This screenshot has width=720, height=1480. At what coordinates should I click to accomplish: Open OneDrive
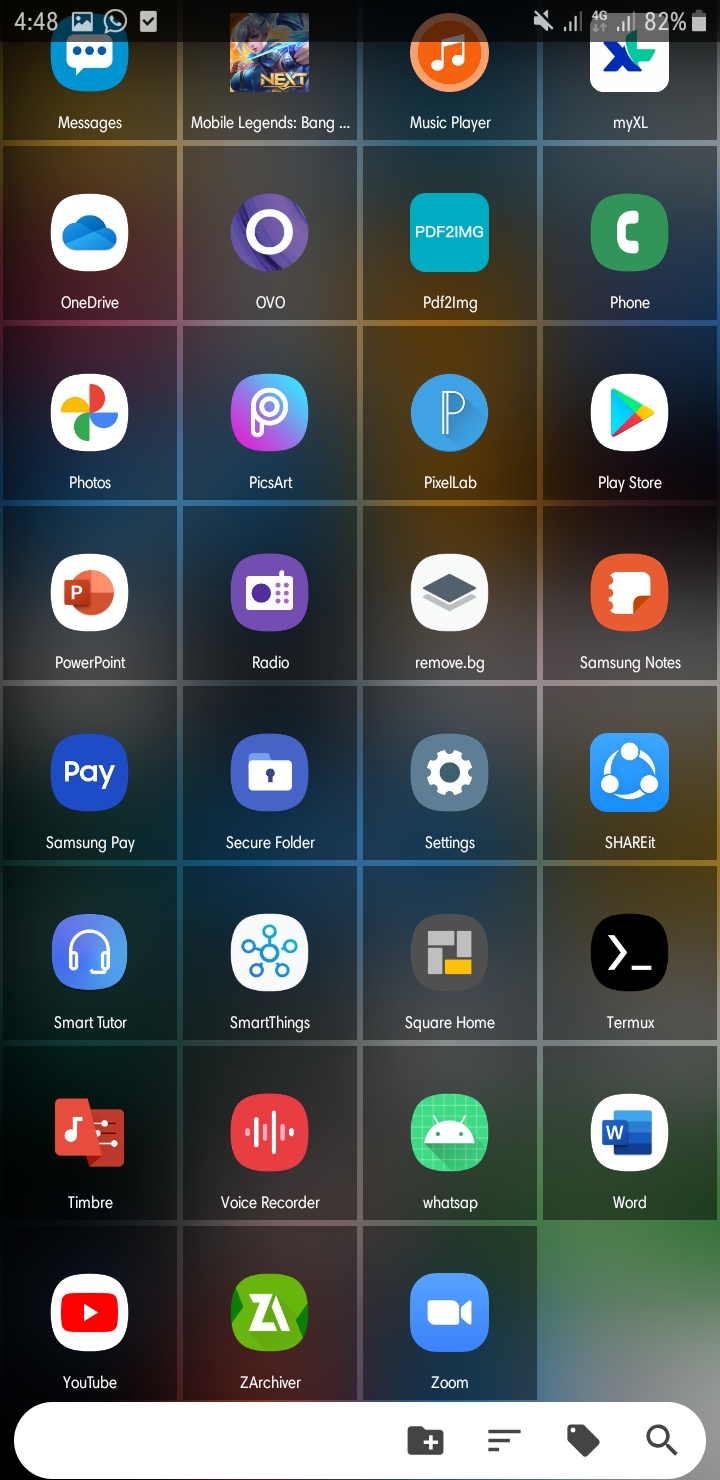click(x=90, y=232)
